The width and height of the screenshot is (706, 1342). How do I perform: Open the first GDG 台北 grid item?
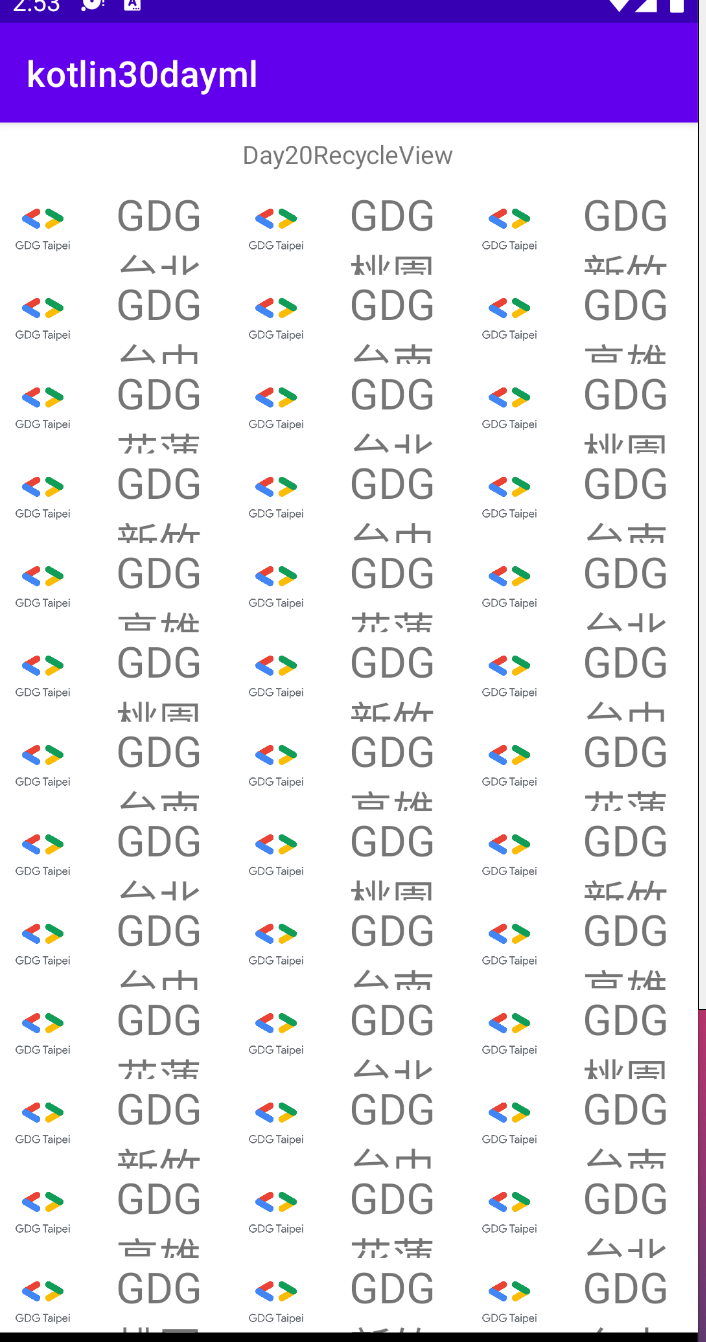tap(115, 232)
